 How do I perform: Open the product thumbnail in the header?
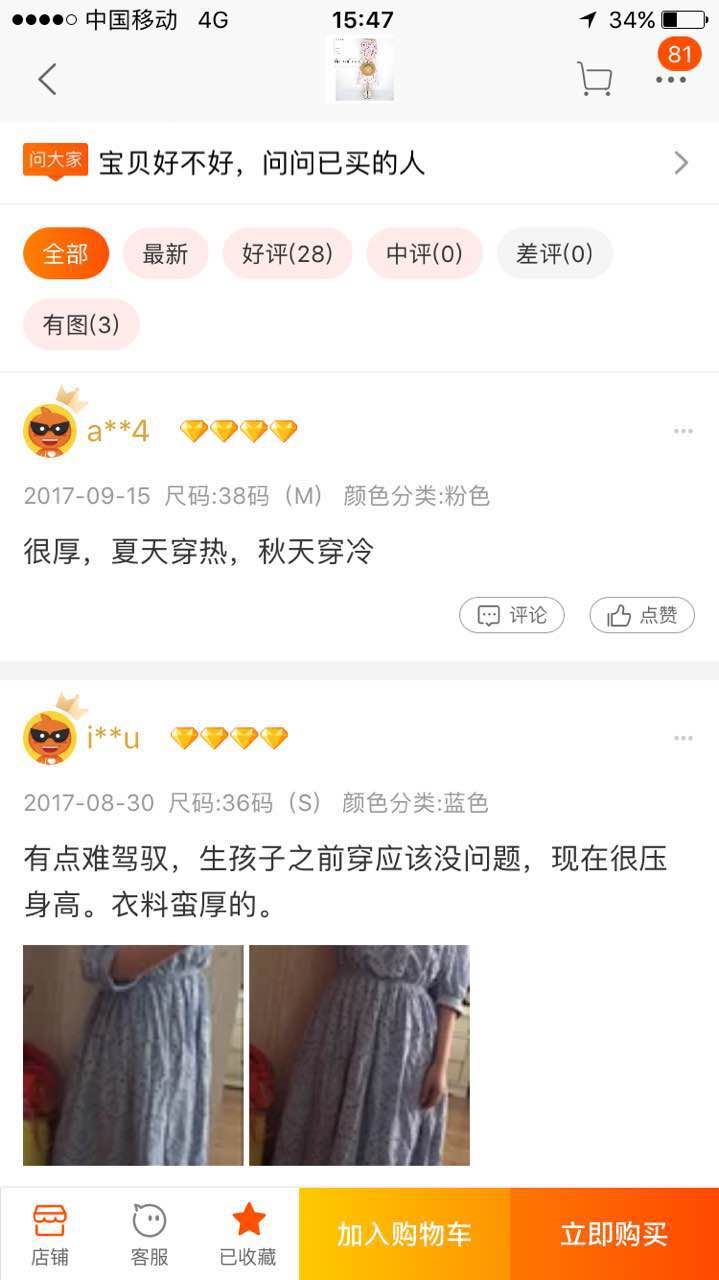click(360, 70)
